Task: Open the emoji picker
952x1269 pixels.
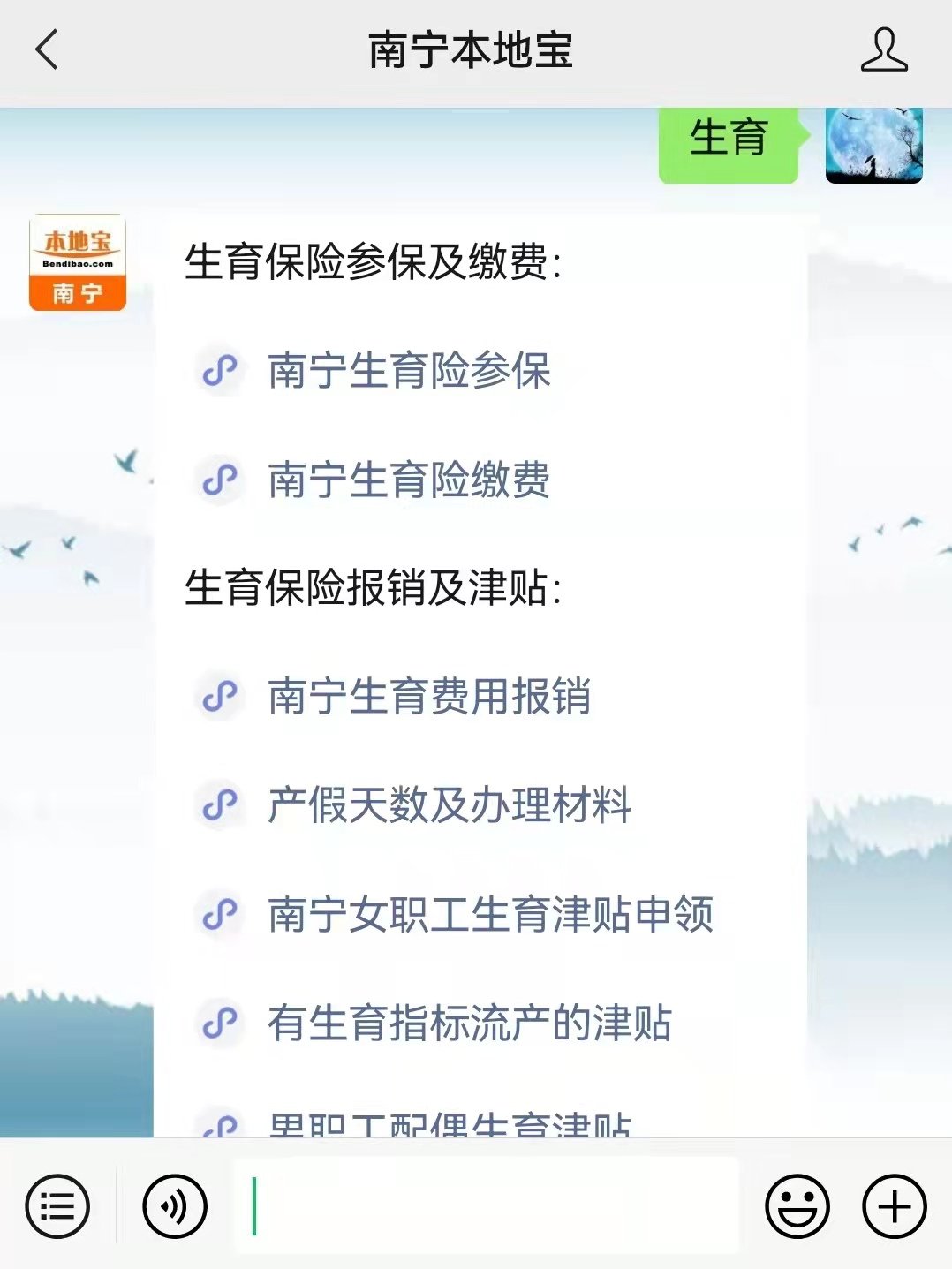Action: point(797,1206)
